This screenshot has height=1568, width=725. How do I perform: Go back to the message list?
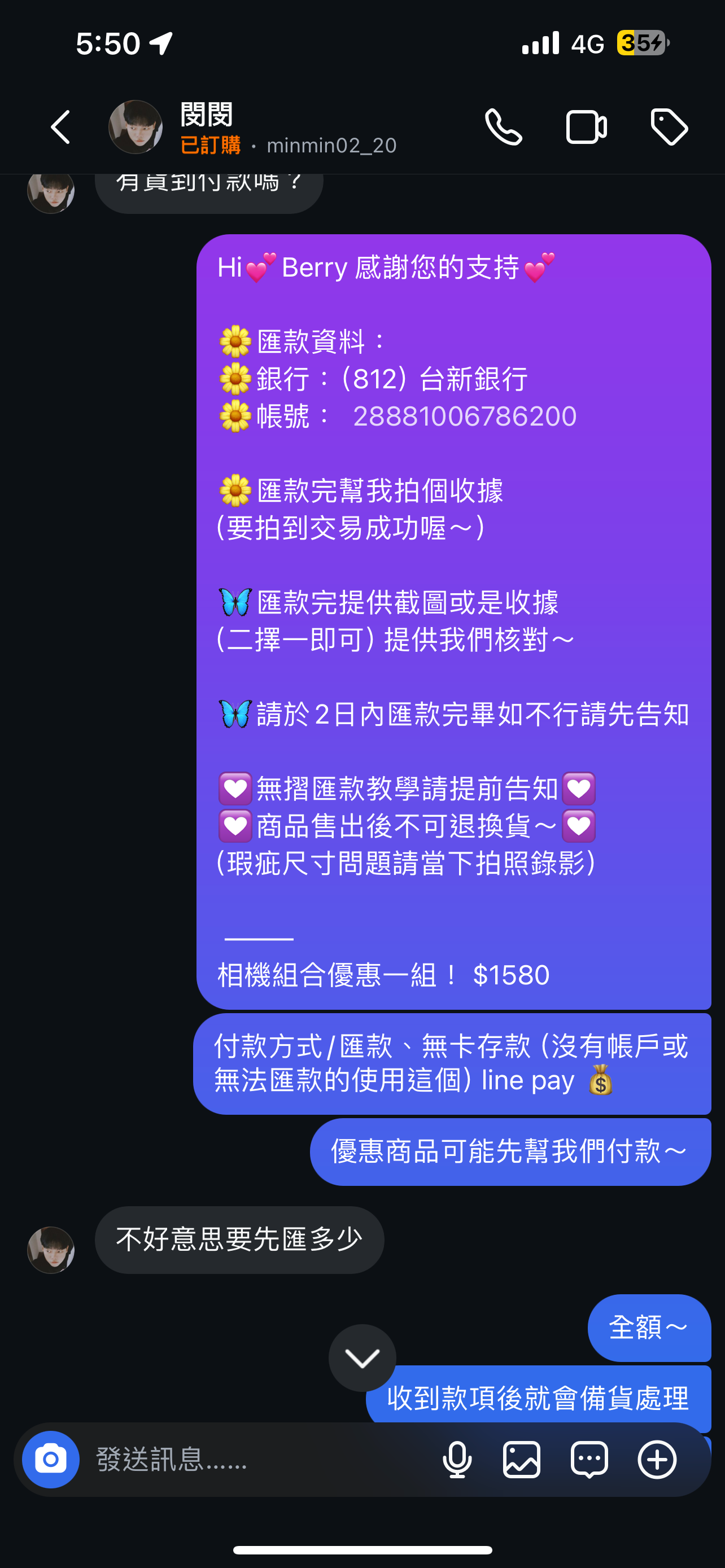(60, 127)
